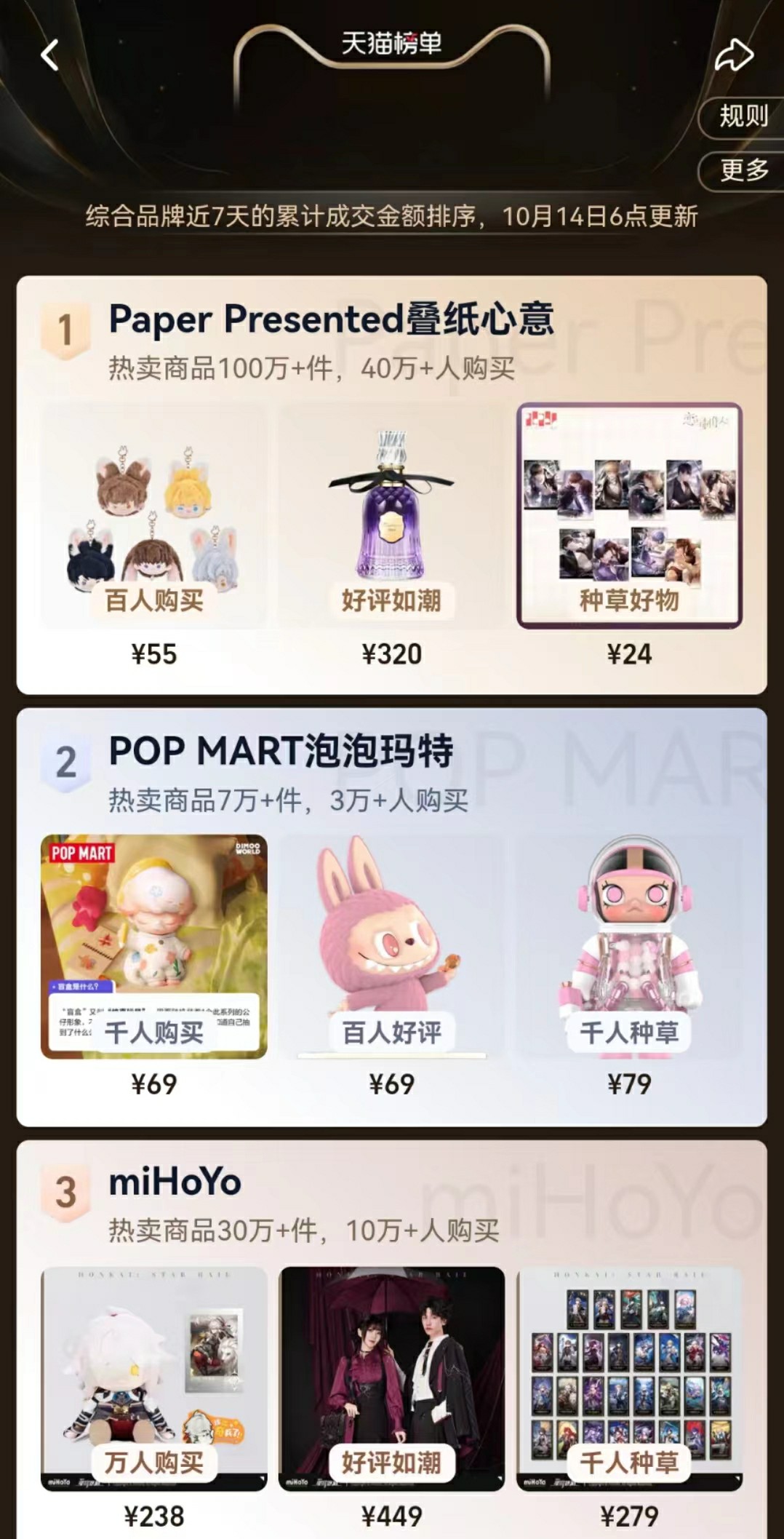Open Paper Presented叠纸心意 brand card

[331, 320]
